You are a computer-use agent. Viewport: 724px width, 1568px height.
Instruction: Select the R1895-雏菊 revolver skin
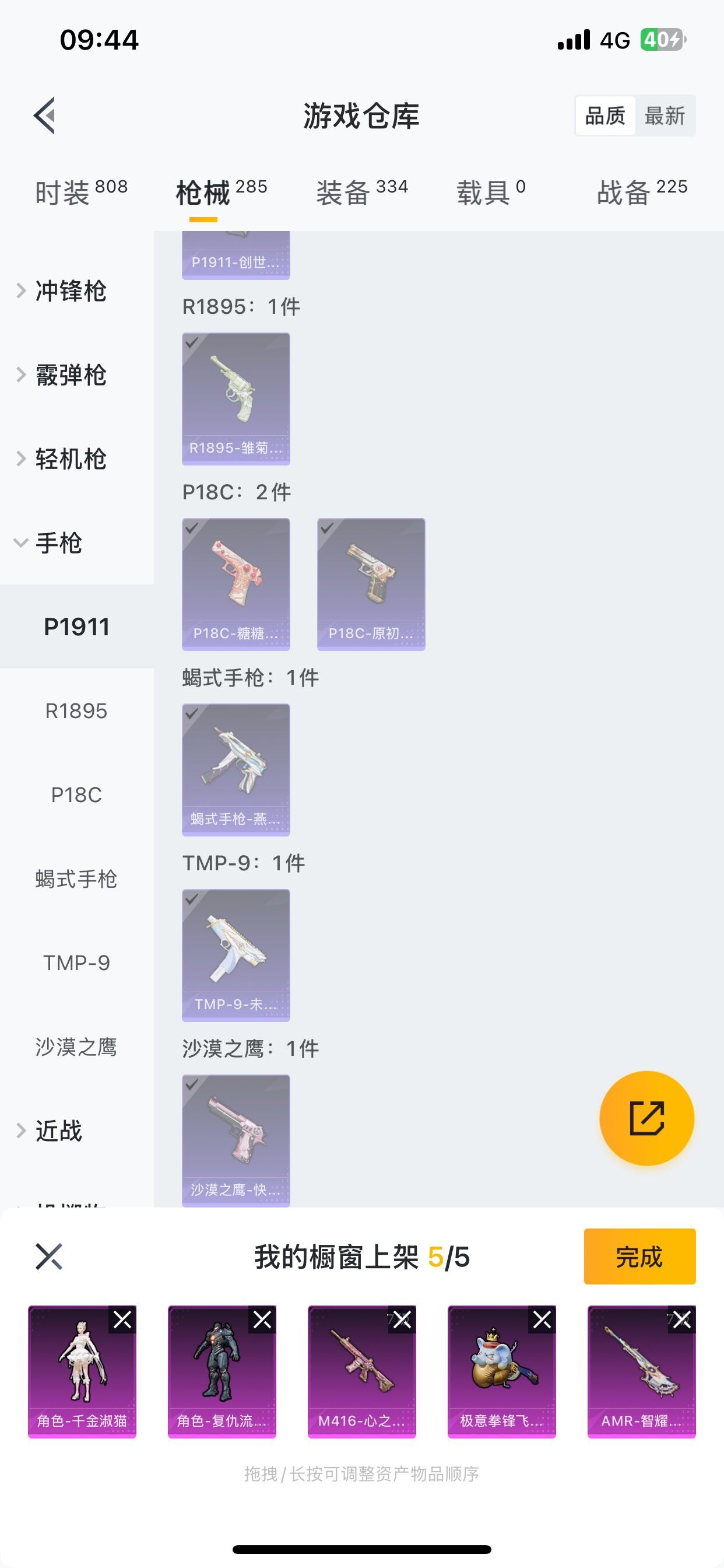click(x=236, y=398)
